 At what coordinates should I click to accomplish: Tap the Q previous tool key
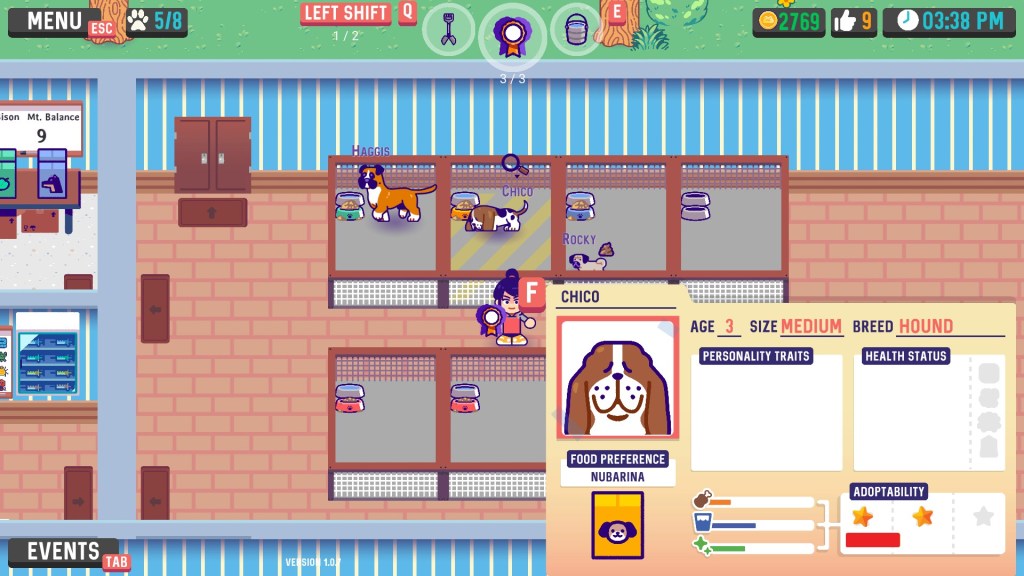pos(407,12)
